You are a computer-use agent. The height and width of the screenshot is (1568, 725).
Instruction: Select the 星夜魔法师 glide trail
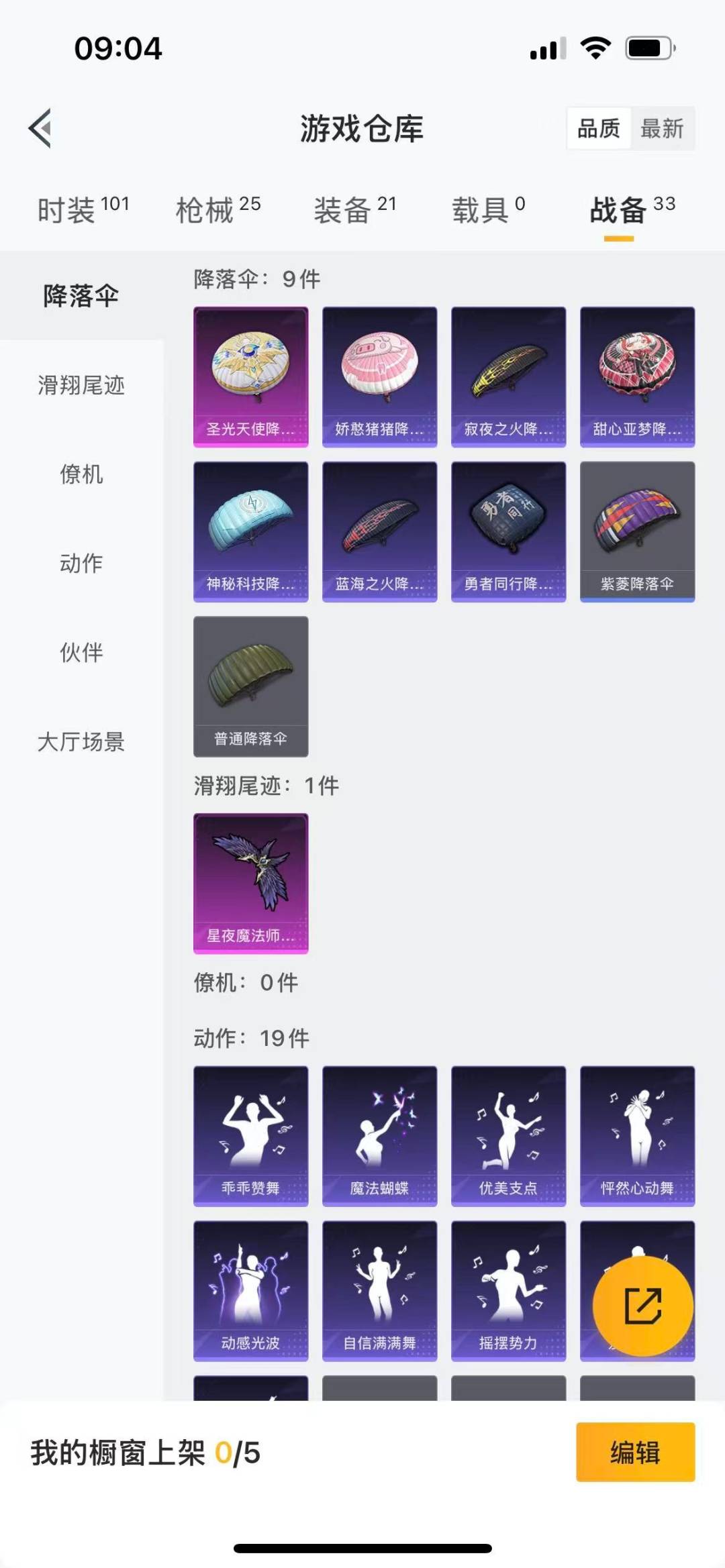250,884
